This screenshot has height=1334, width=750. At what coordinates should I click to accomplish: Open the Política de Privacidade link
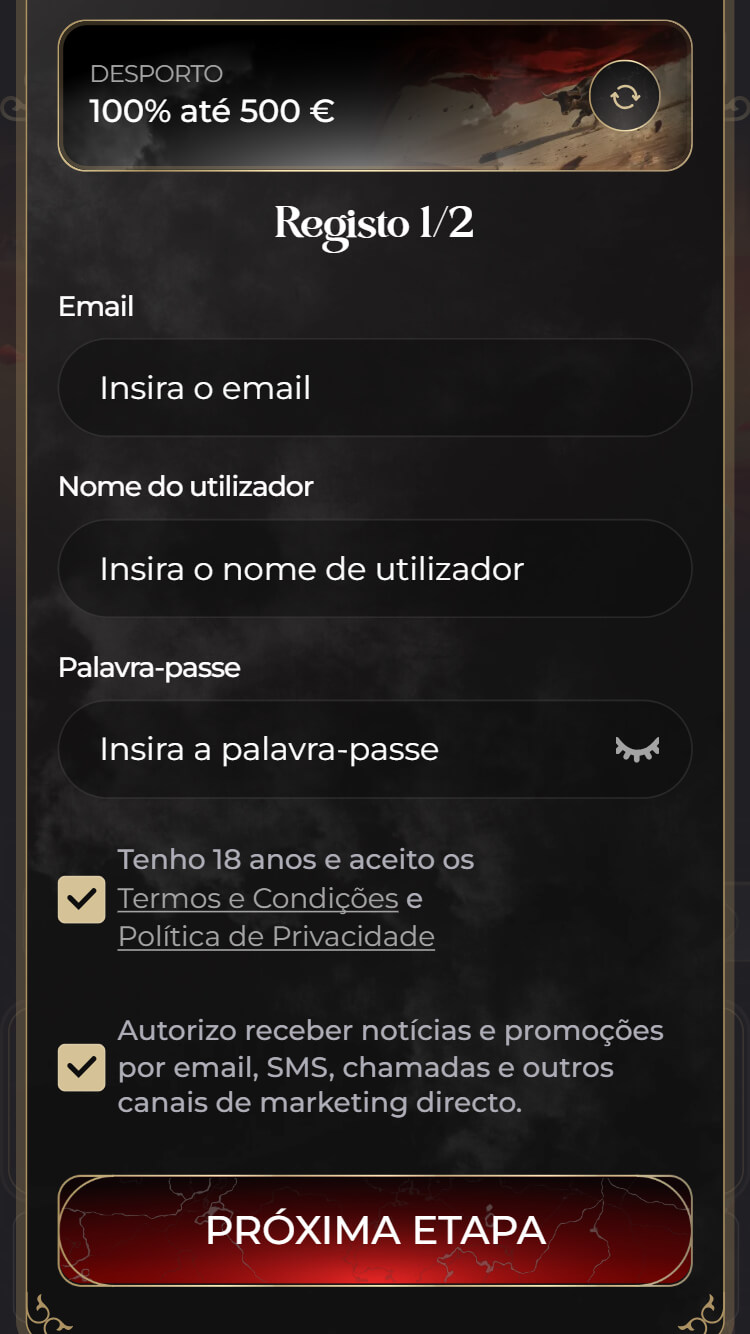click(276, 937)
